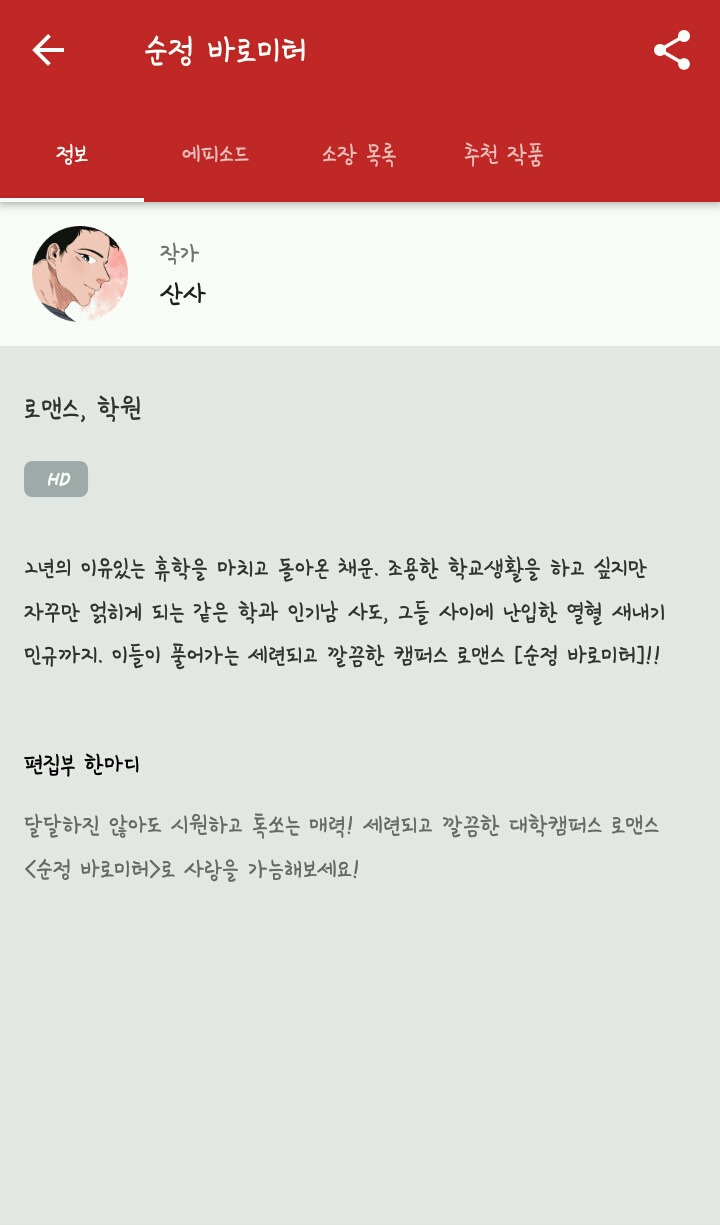The width and height of the screenshot is (720, 1225).
Task: View the 추천 작품 tab
Action: [x=503, y=155]
